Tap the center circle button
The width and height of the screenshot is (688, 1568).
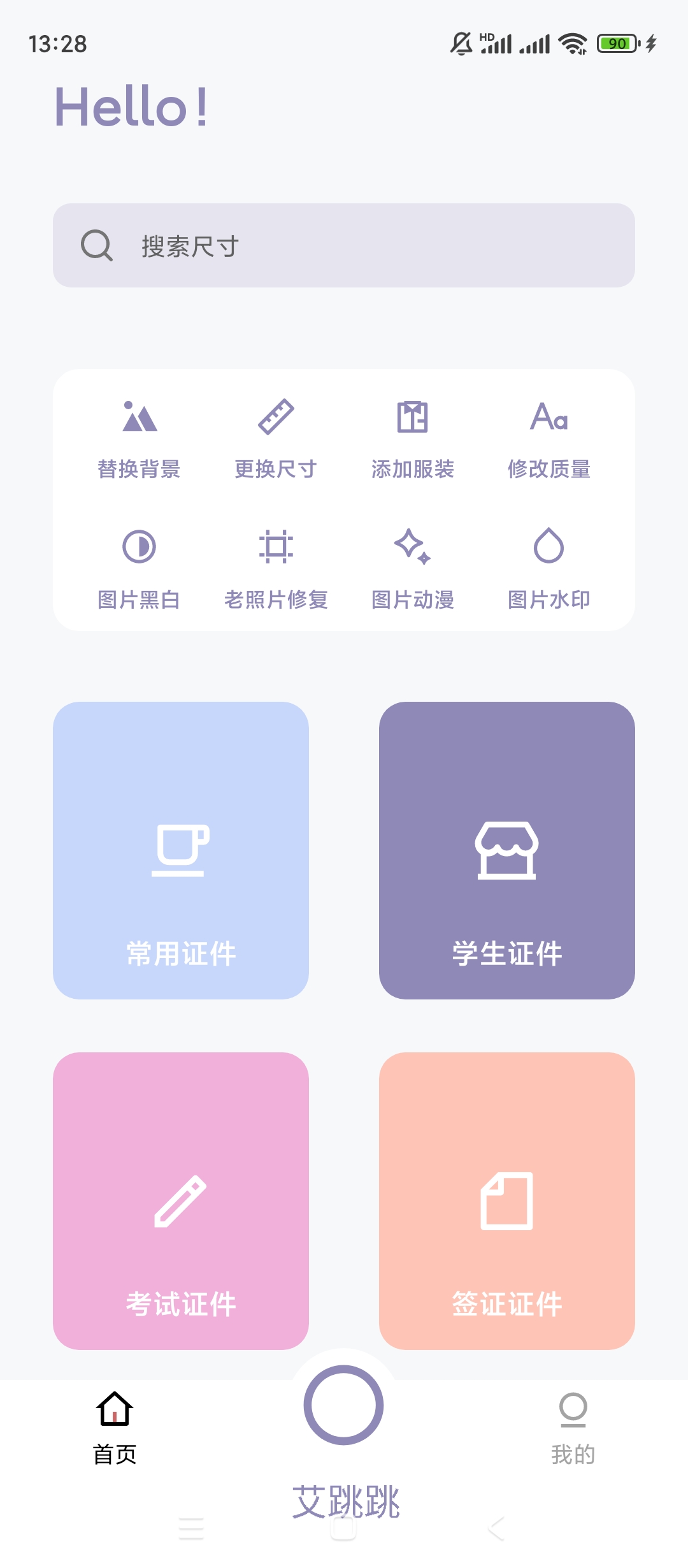[343, 1405]
